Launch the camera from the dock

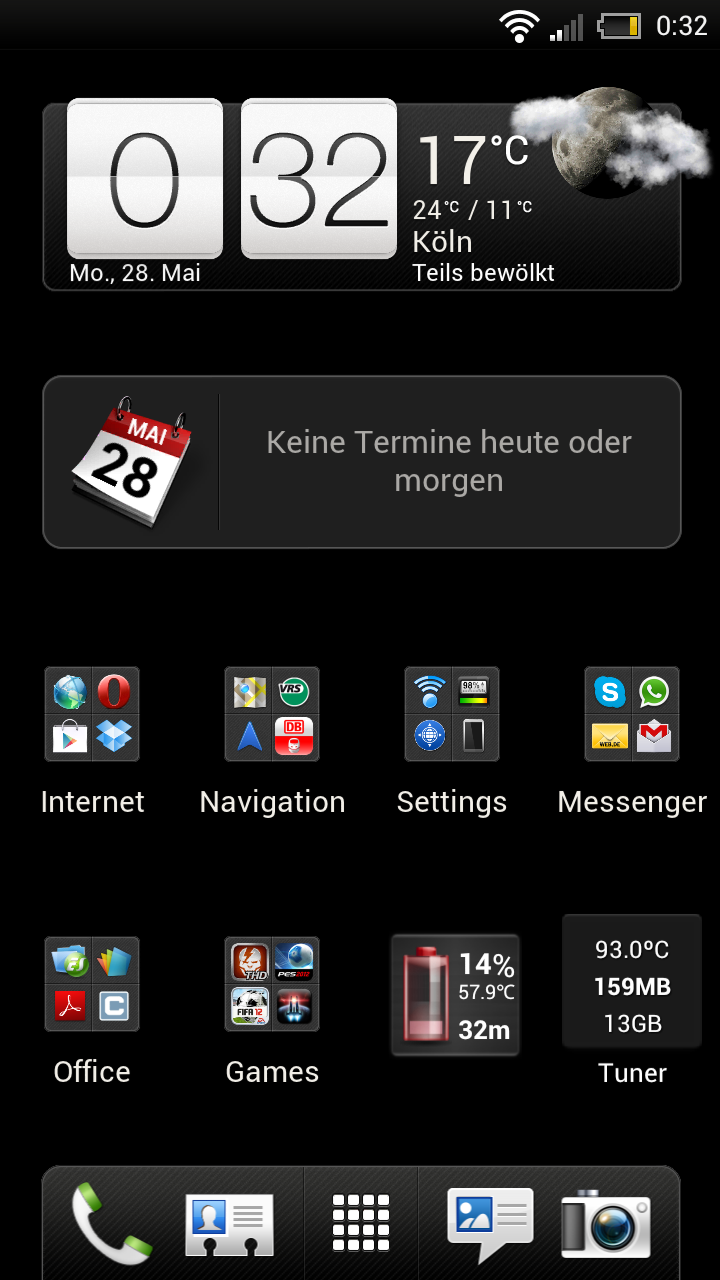(606, 1222)
